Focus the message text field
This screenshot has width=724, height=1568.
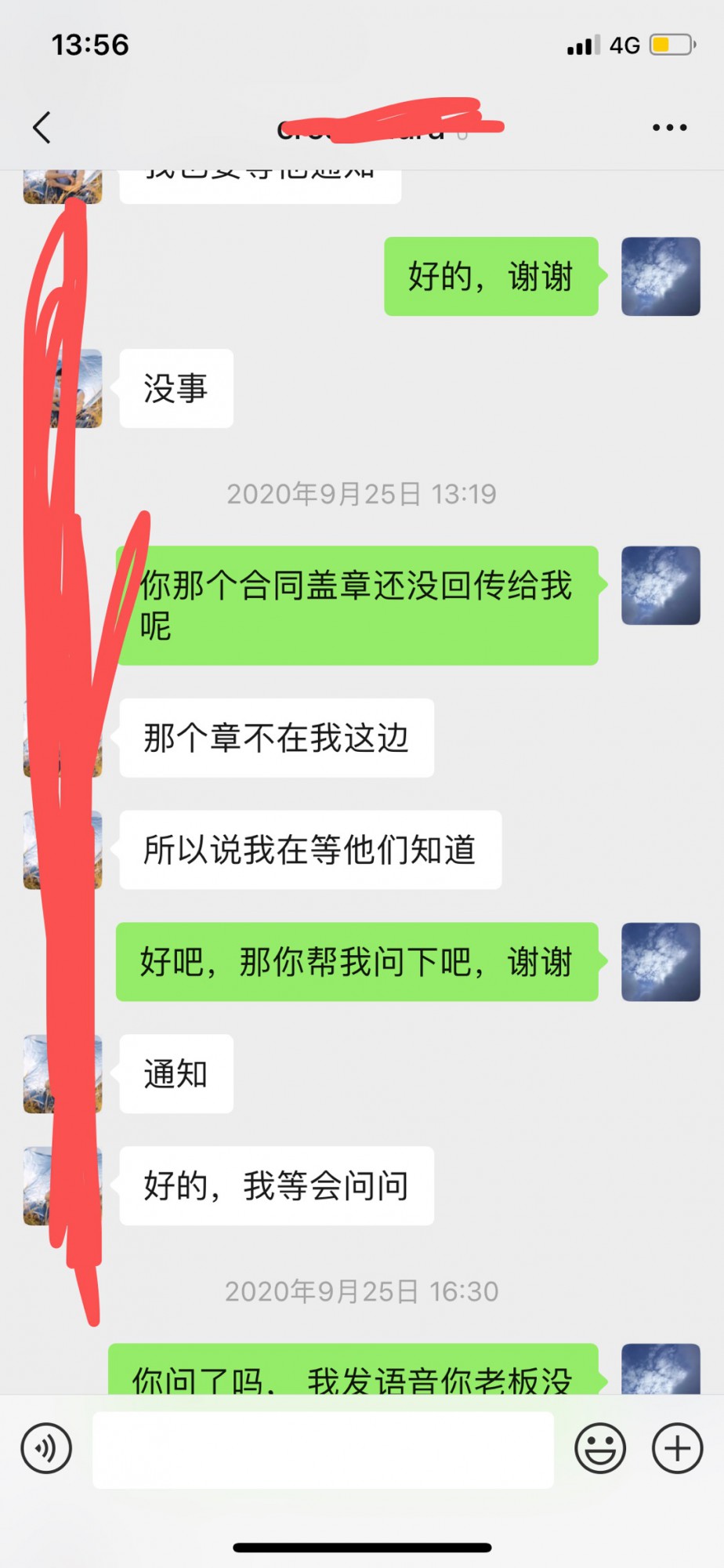pyautogui.click(x=323, y=1450)
